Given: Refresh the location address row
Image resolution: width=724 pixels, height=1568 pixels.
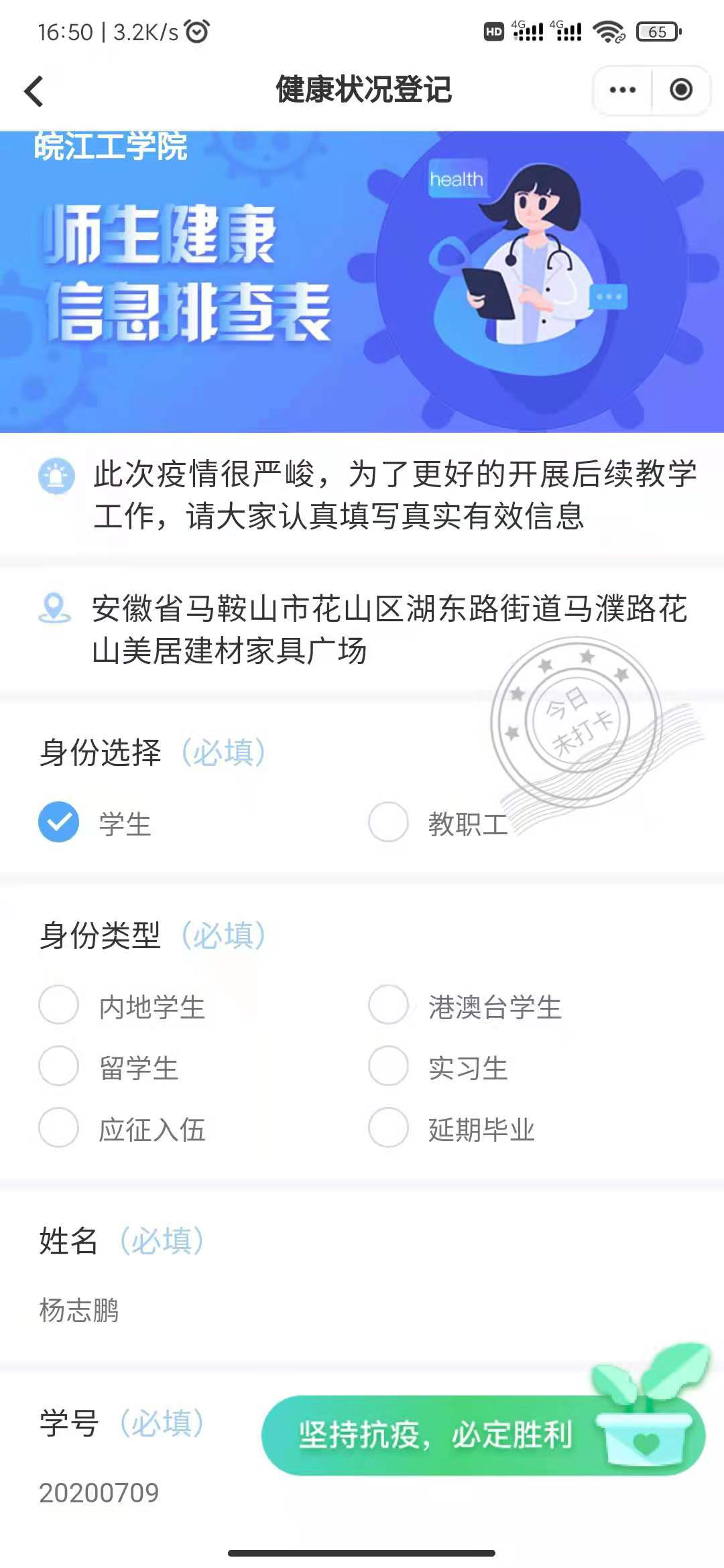Looking at the screenshot, I should pyautogui.click(x=54, y=608).
